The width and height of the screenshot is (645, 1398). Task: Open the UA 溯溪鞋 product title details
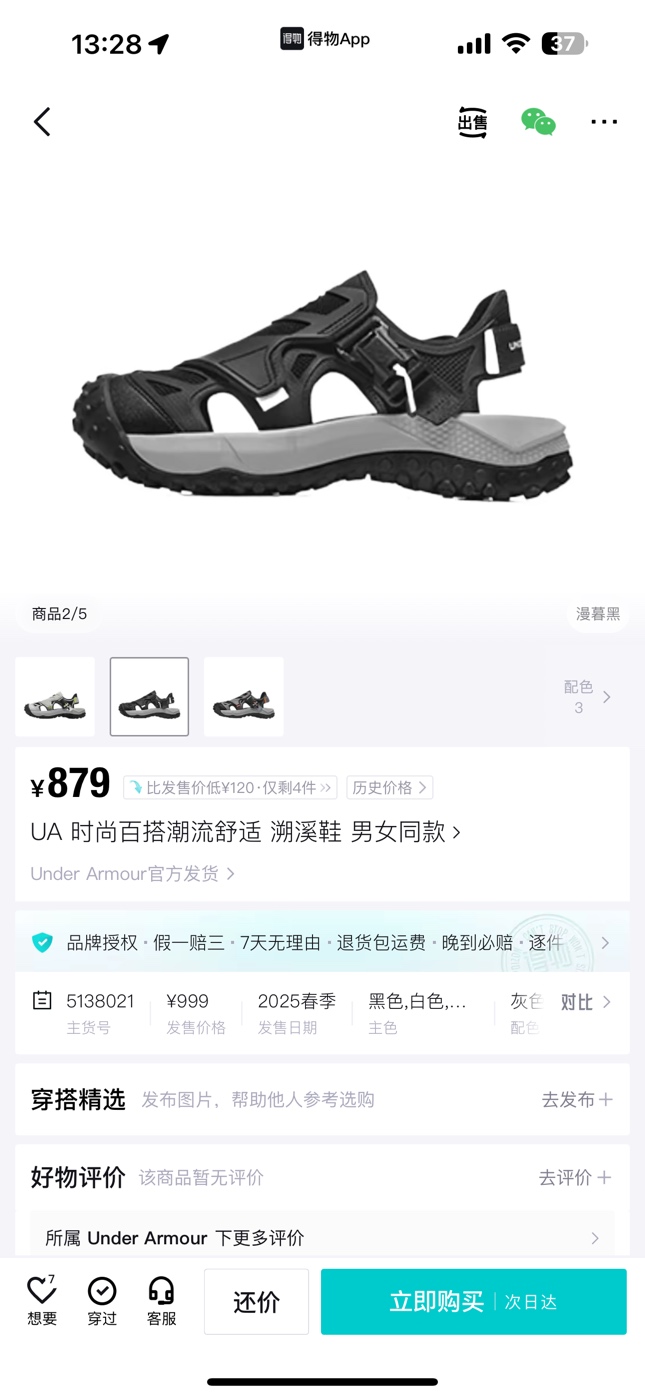point(245,832)
